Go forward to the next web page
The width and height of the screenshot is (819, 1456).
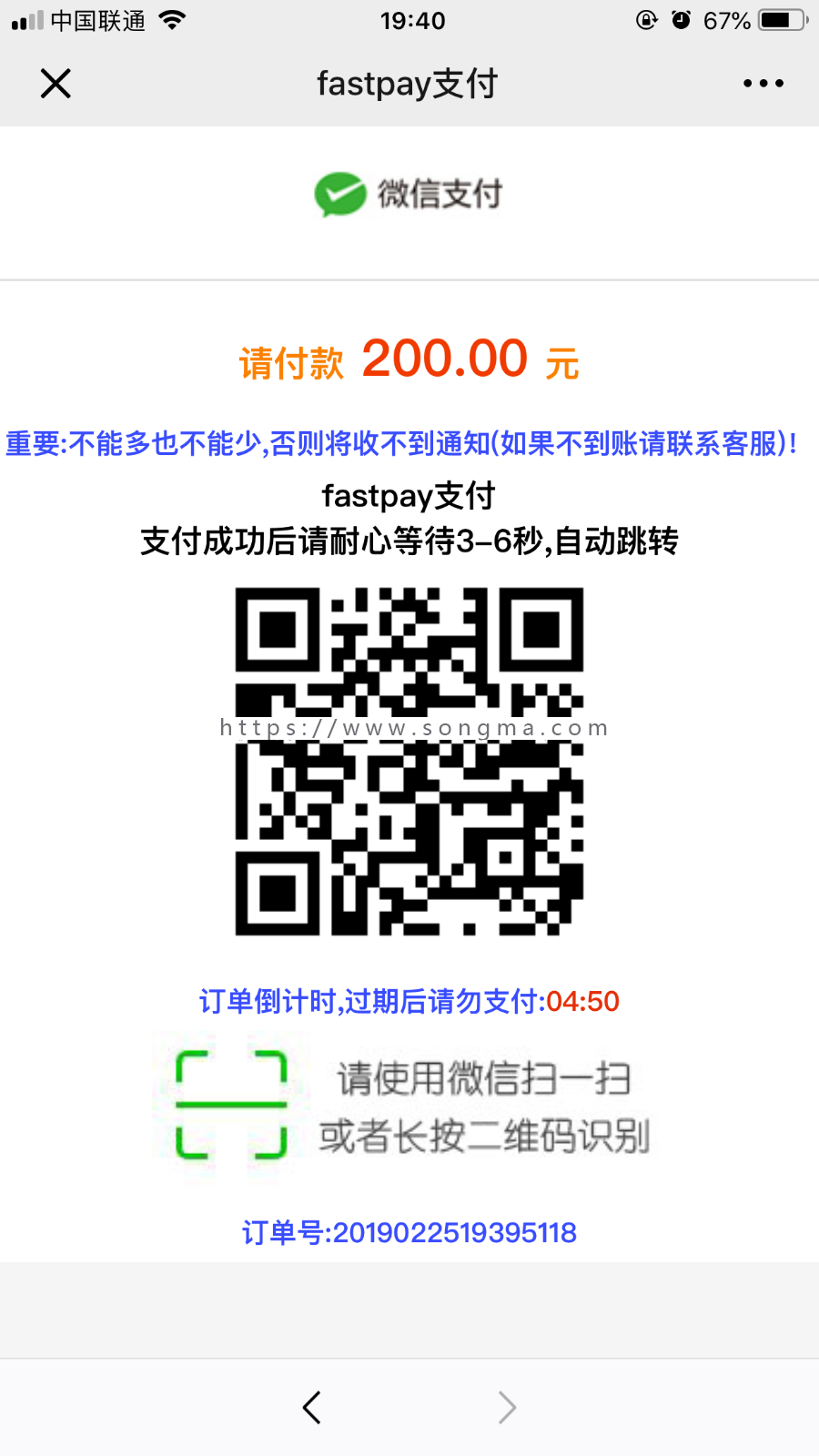pyautogui.click(x=507, y=1407)
